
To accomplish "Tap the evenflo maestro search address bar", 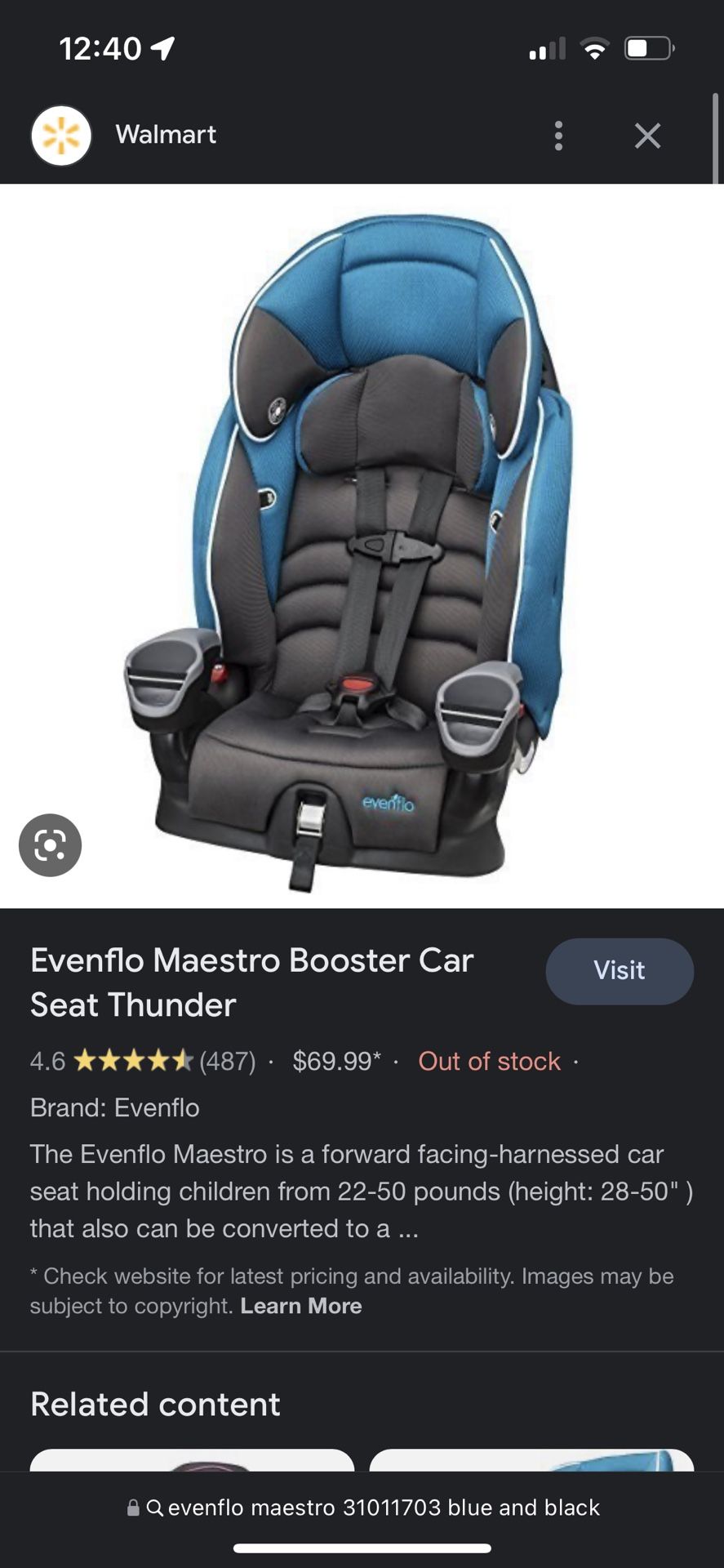I will pyautogui.click(x=362, y=1508).
